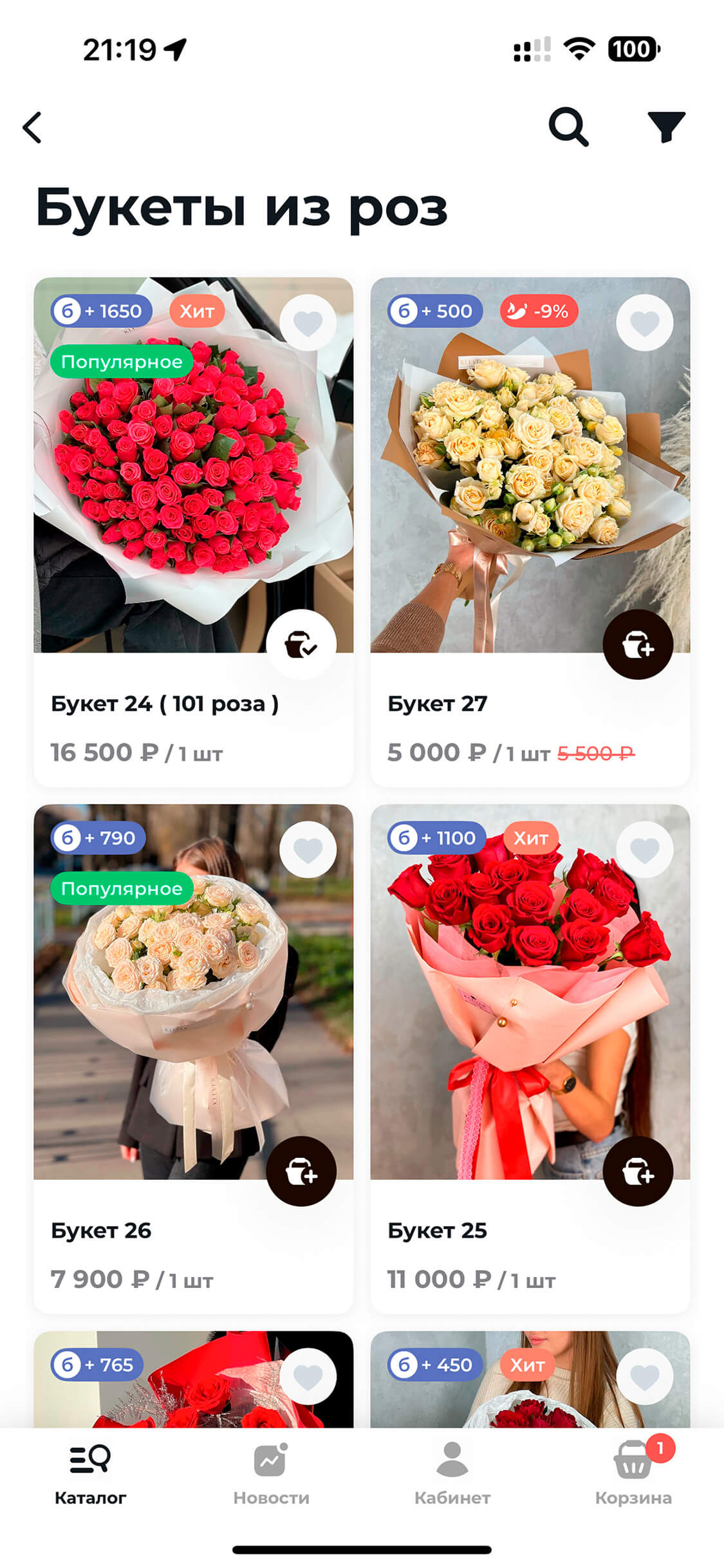Open the filter options
Screen dimensions: 724x1568
[x=665, y=127]
